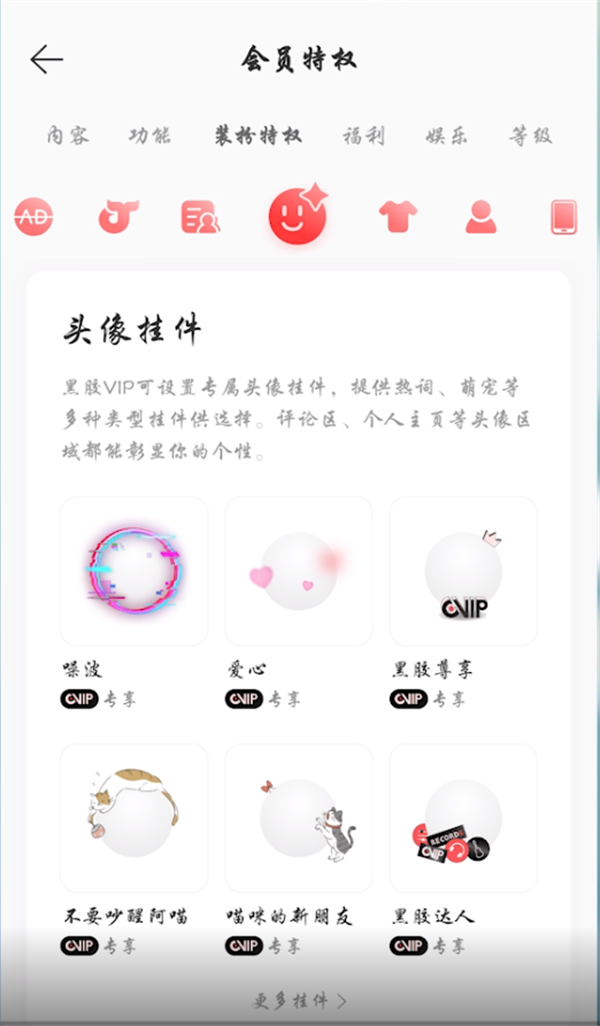This screenshot has height=1026, width=600.
Task: Choose the 不要吵醒阿喵 cat pendant
Action: [134, 818]
